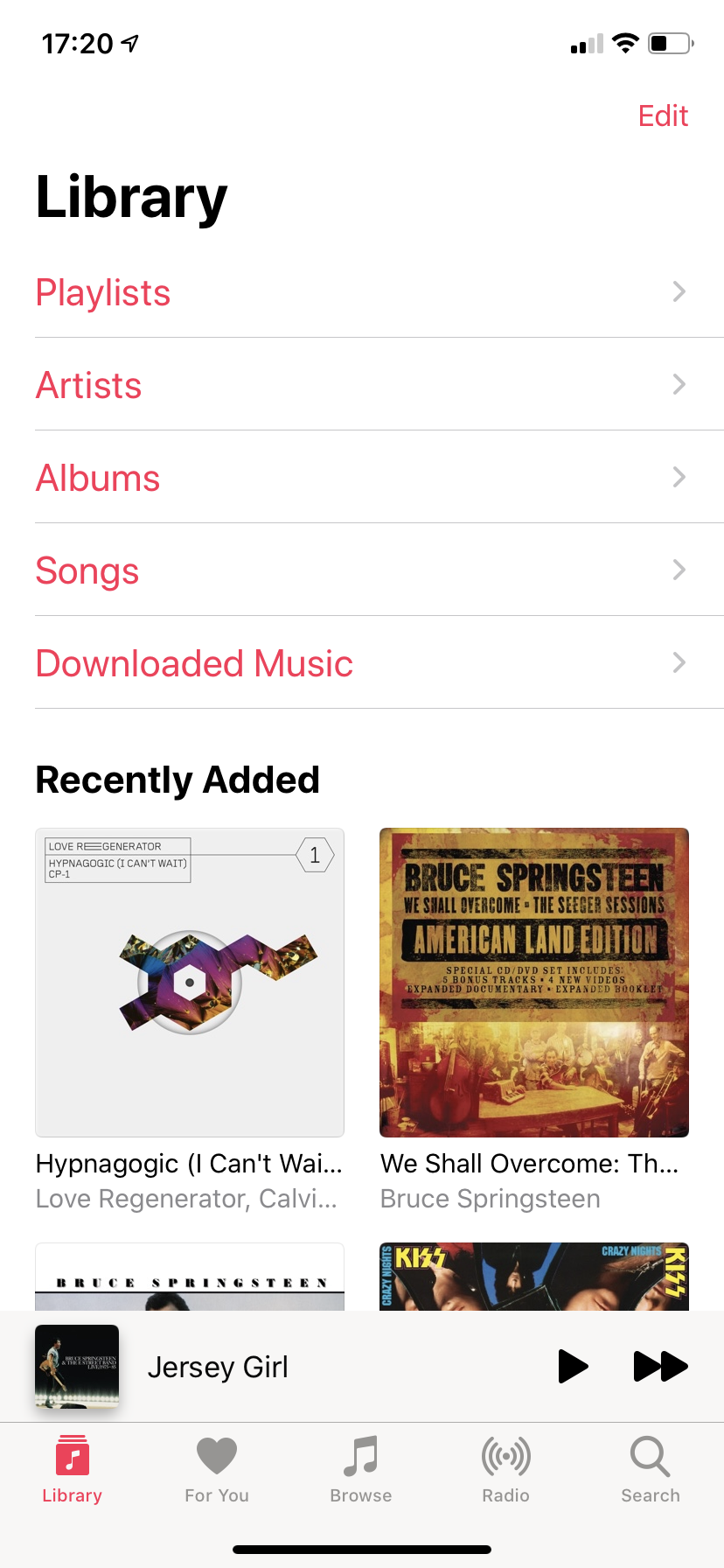This screenshot has width=724, height=1568.
Task: Tap the fast-forward skip icon
Action: coord(662,1366)
